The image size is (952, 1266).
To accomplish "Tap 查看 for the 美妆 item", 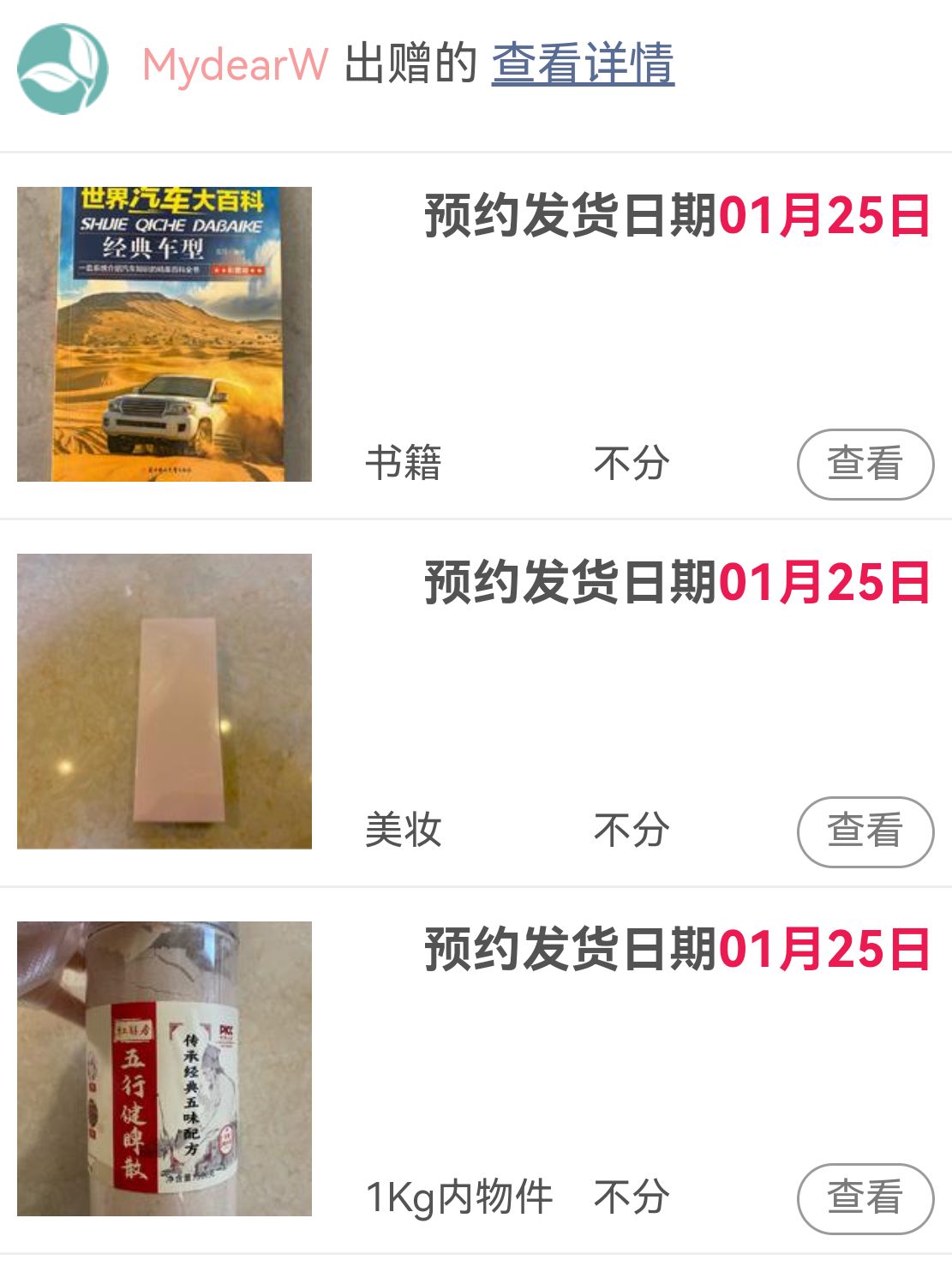I will click(x=865, y=831).
